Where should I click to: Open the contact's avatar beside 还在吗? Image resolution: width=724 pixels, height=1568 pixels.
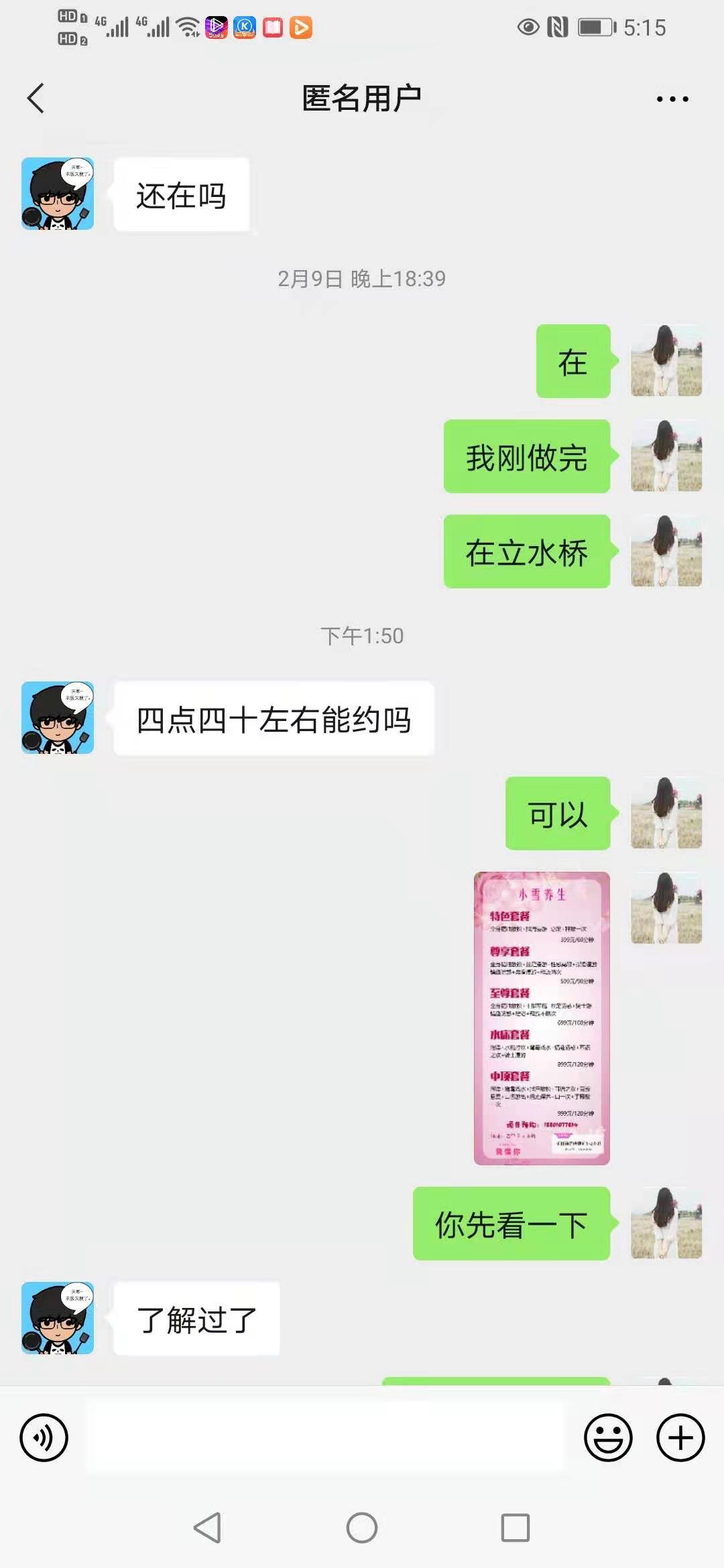(x=58, y=194)
